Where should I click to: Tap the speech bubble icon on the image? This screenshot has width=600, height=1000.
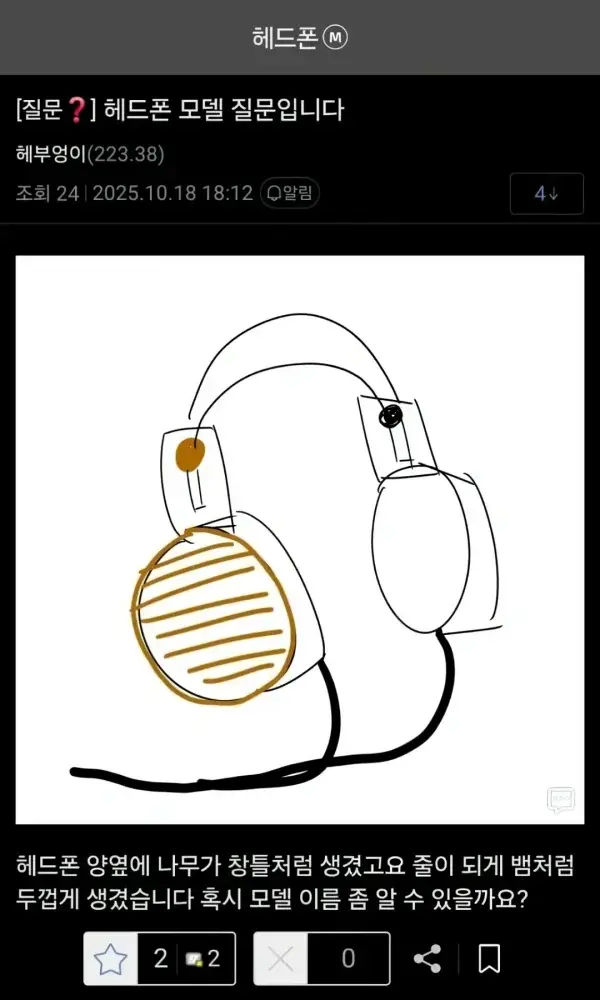(x=560, y=800)
